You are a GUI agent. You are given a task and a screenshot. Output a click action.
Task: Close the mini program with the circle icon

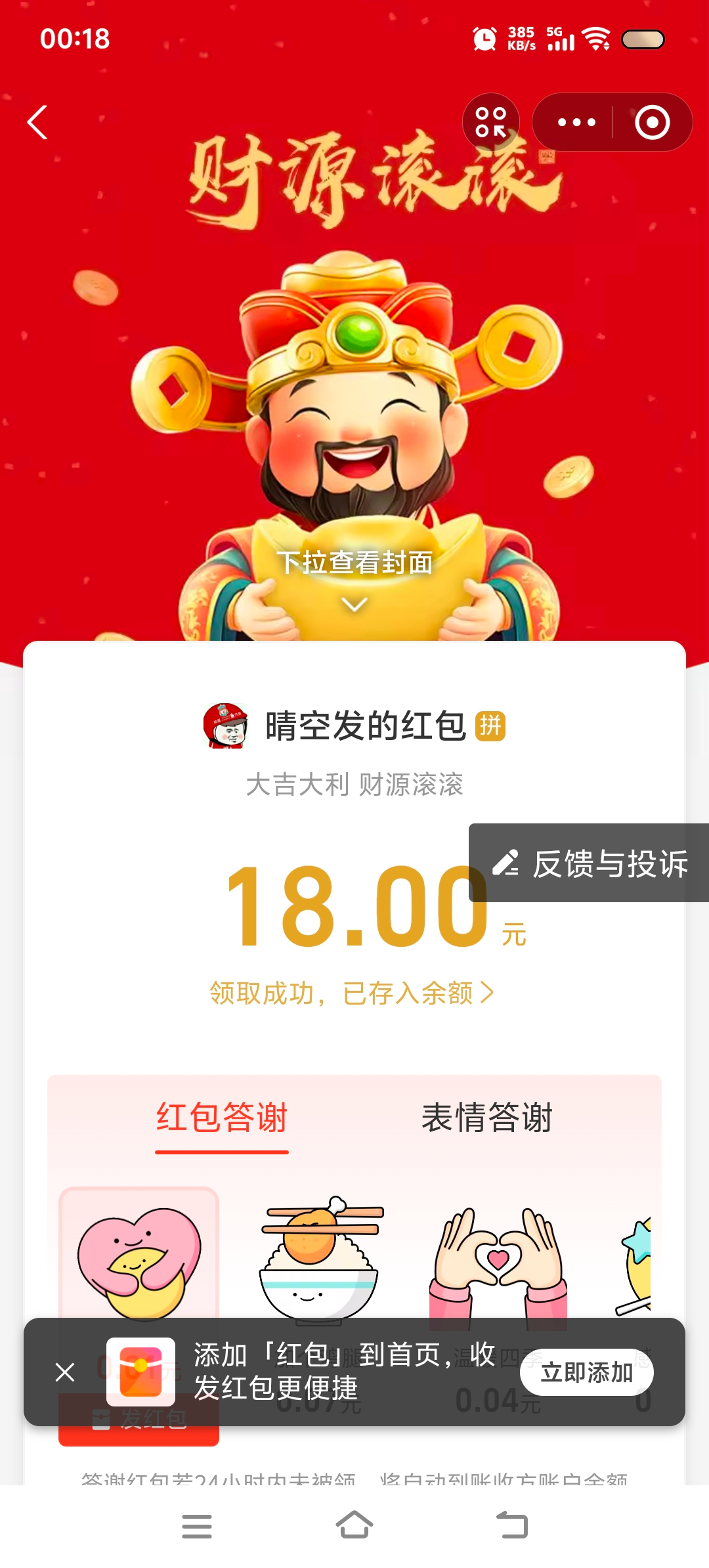[x=652, y=123]
